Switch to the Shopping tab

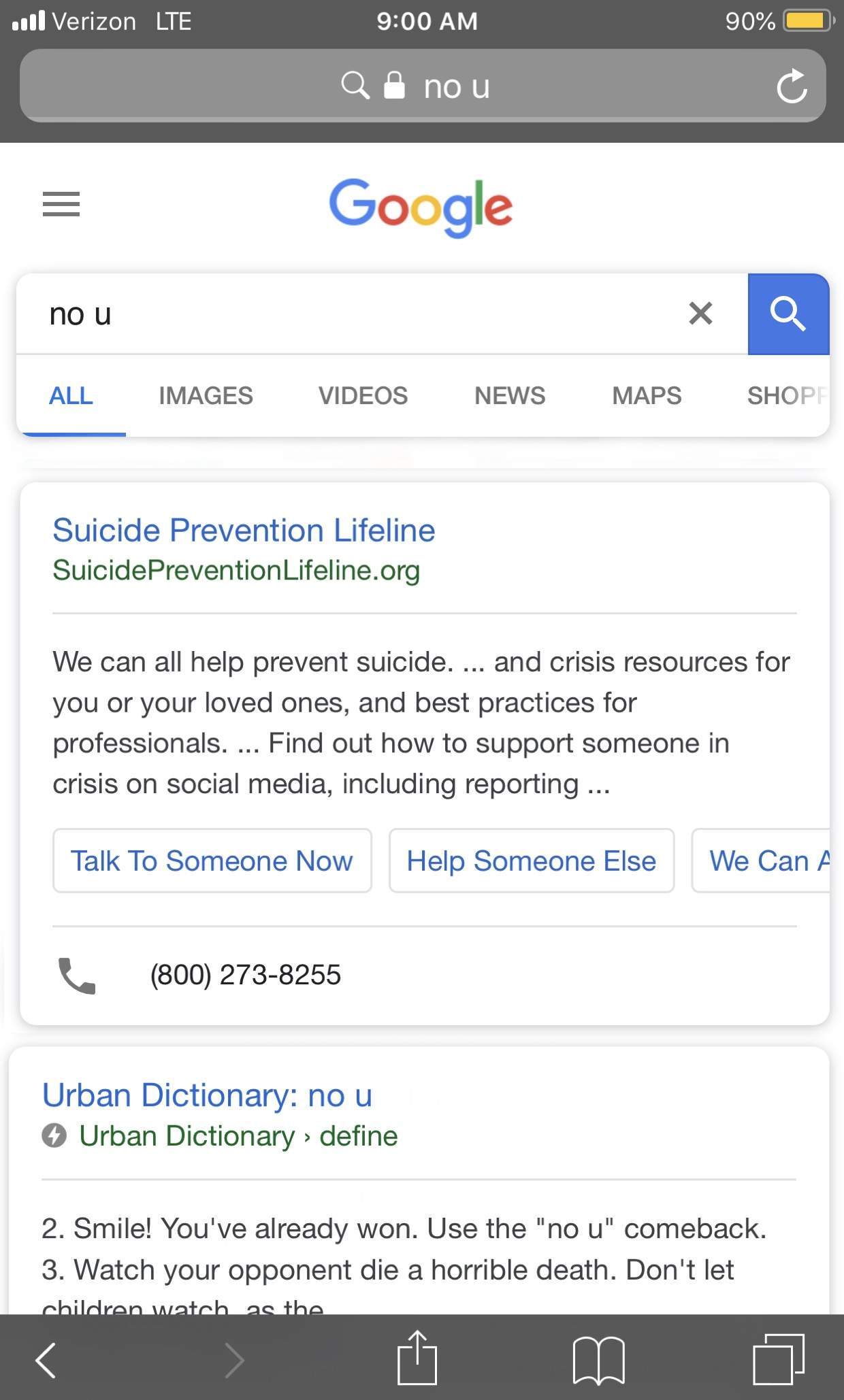click(x=786, y=396)
